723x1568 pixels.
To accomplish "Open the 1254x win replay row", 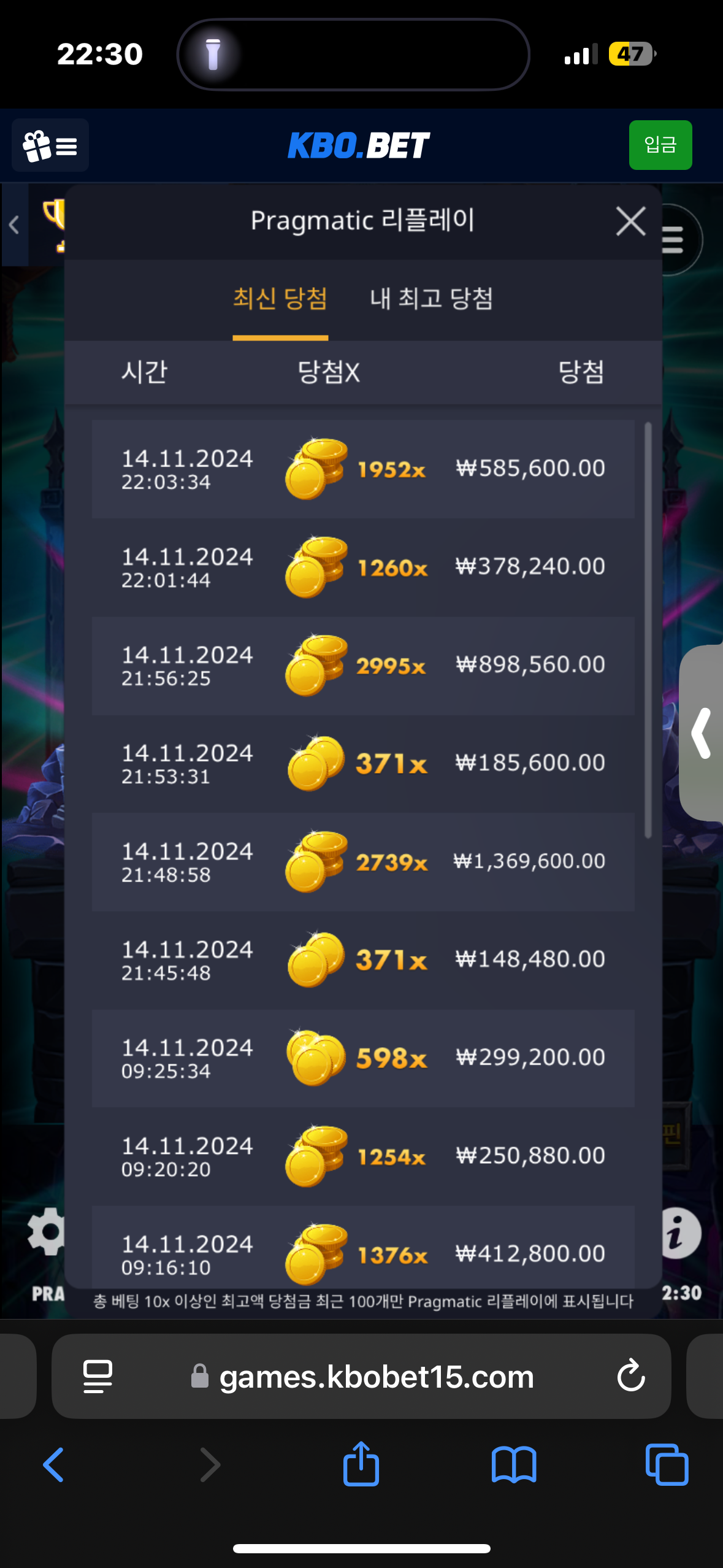I will pyautogui.click(x=363, y=1156).
